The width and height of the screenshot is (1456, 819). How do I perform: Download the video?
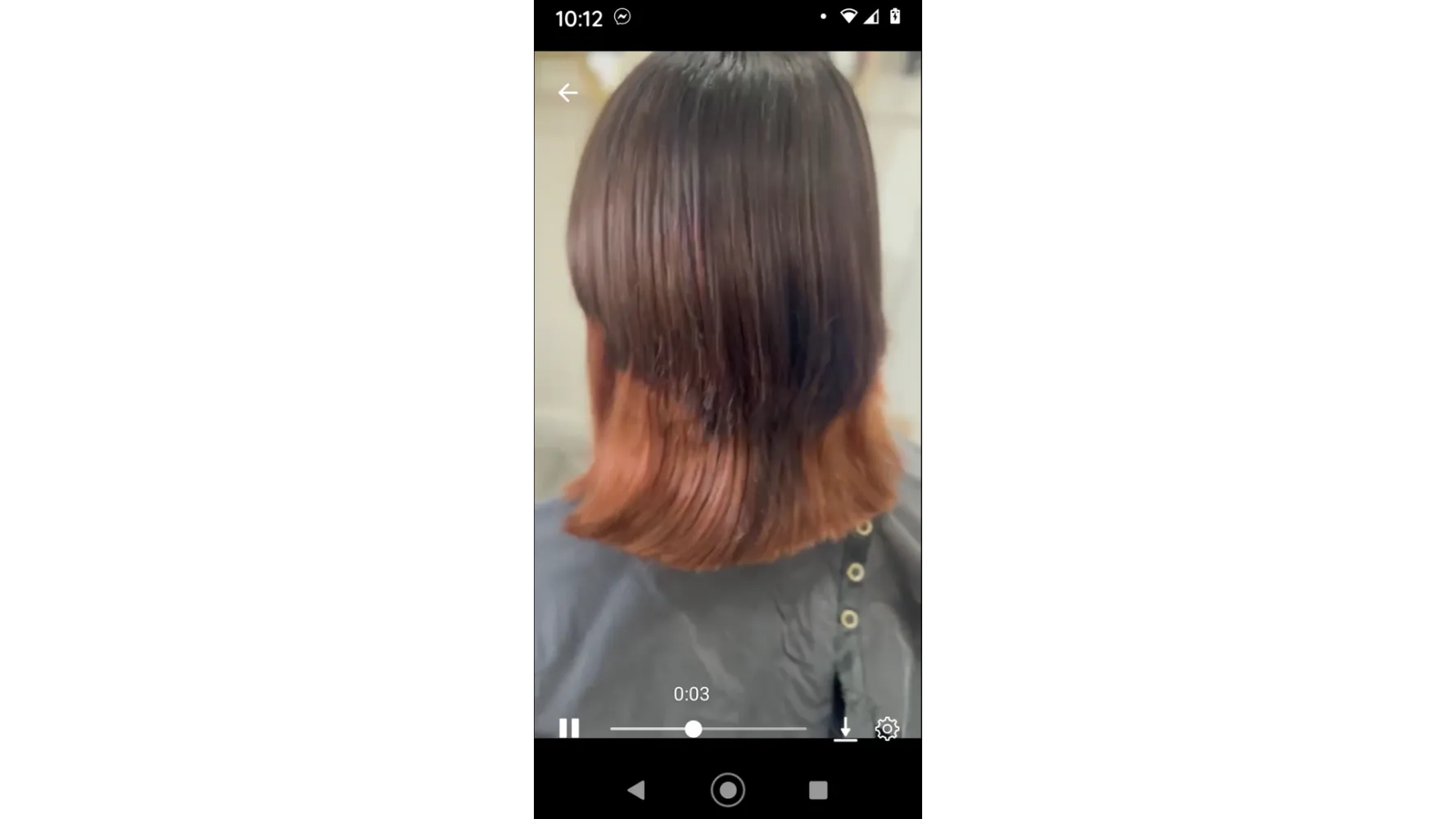pyautogui.click(x=845, y=728)
